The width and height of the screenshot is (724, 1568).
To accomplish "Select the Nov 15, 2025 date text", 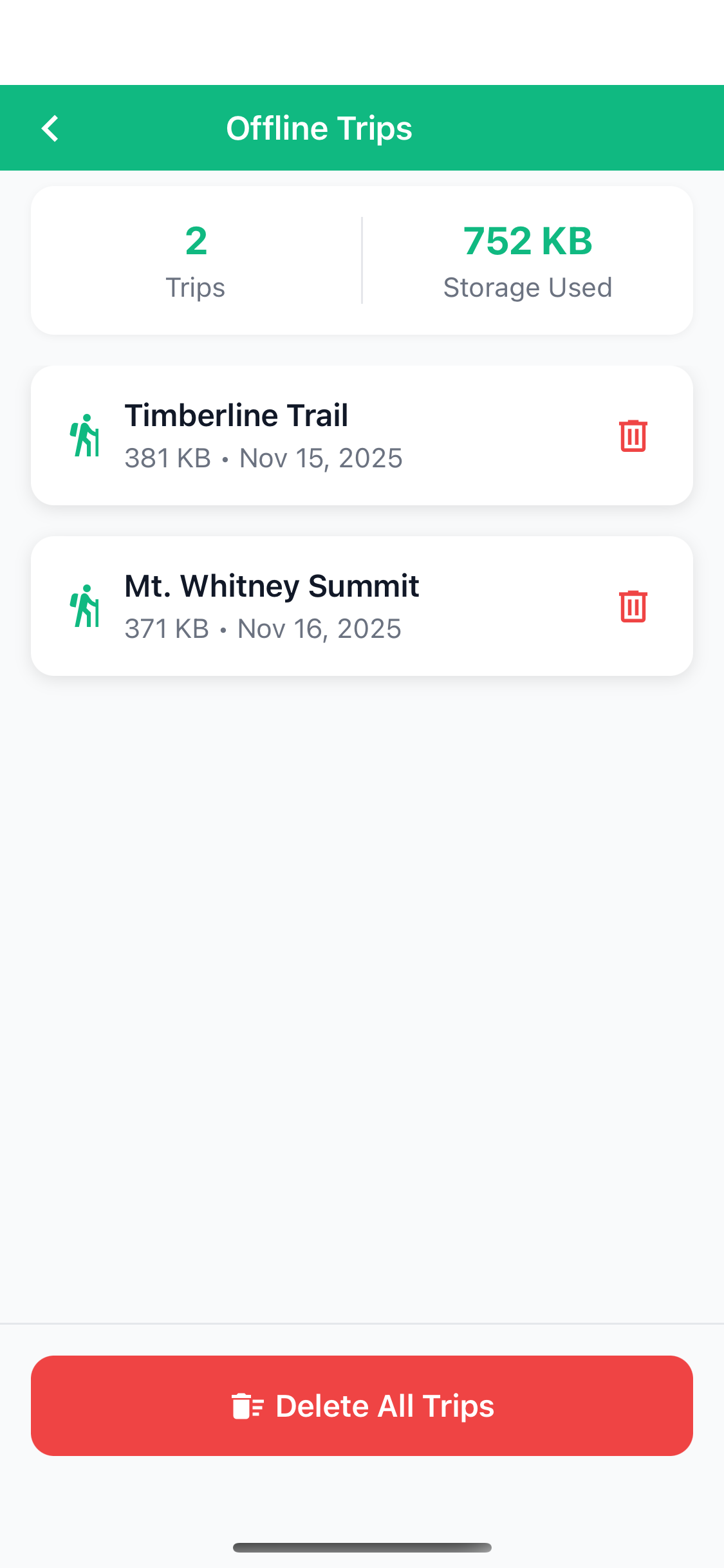I will coord(320,458).
